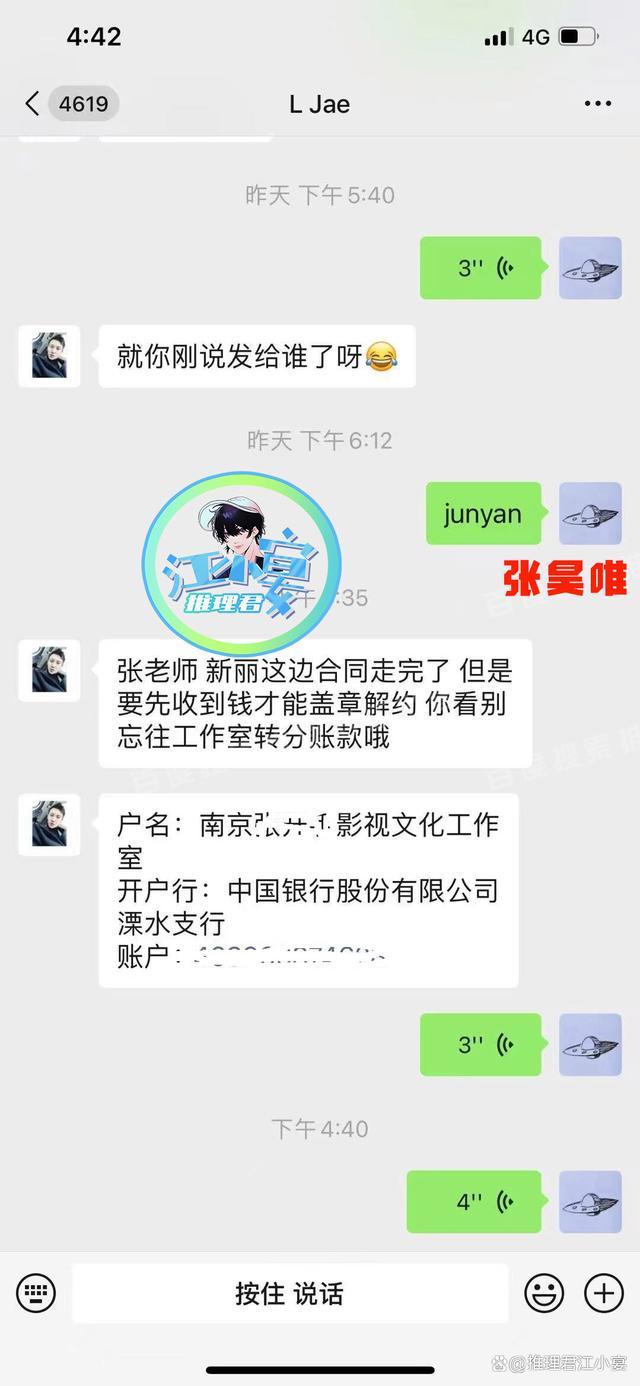Open the plus attachments menu

tap(603, 1293)
